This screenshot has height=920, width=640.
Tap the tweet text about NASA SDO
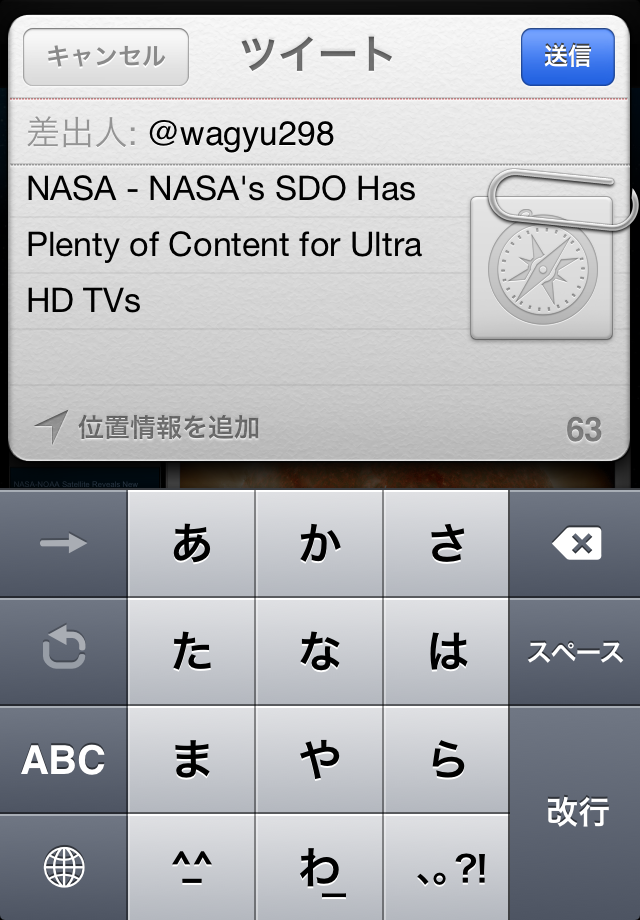tap(224, 244)
